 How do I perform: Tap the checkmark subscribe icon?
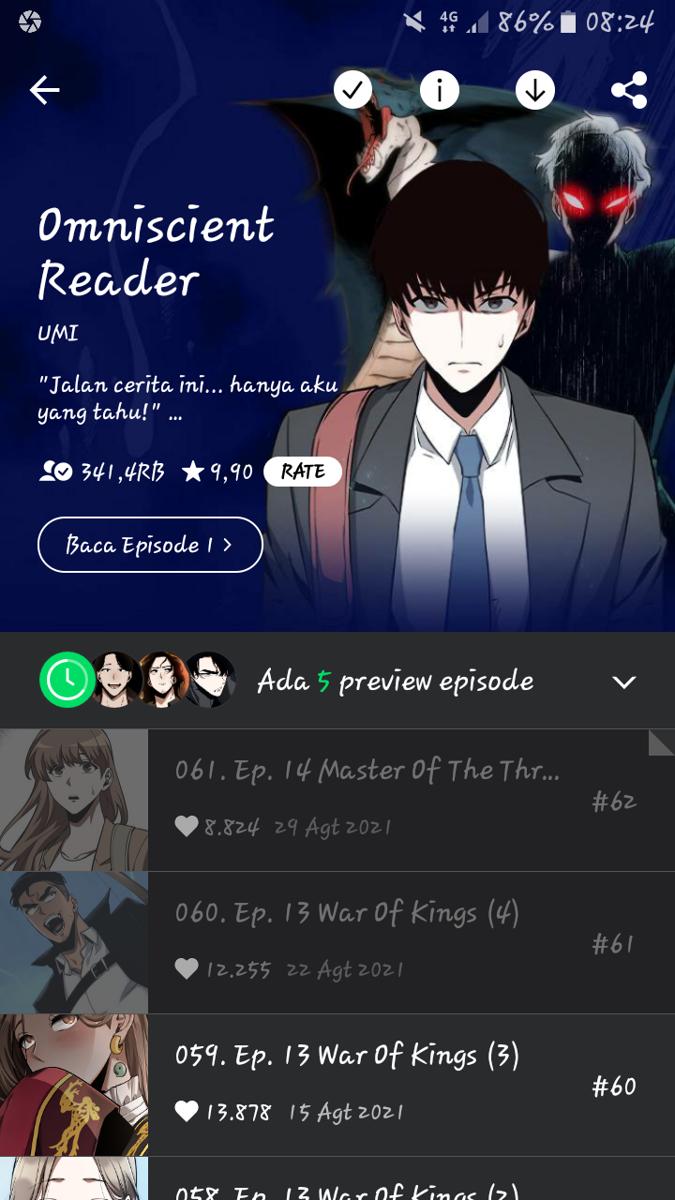point(352,91)
